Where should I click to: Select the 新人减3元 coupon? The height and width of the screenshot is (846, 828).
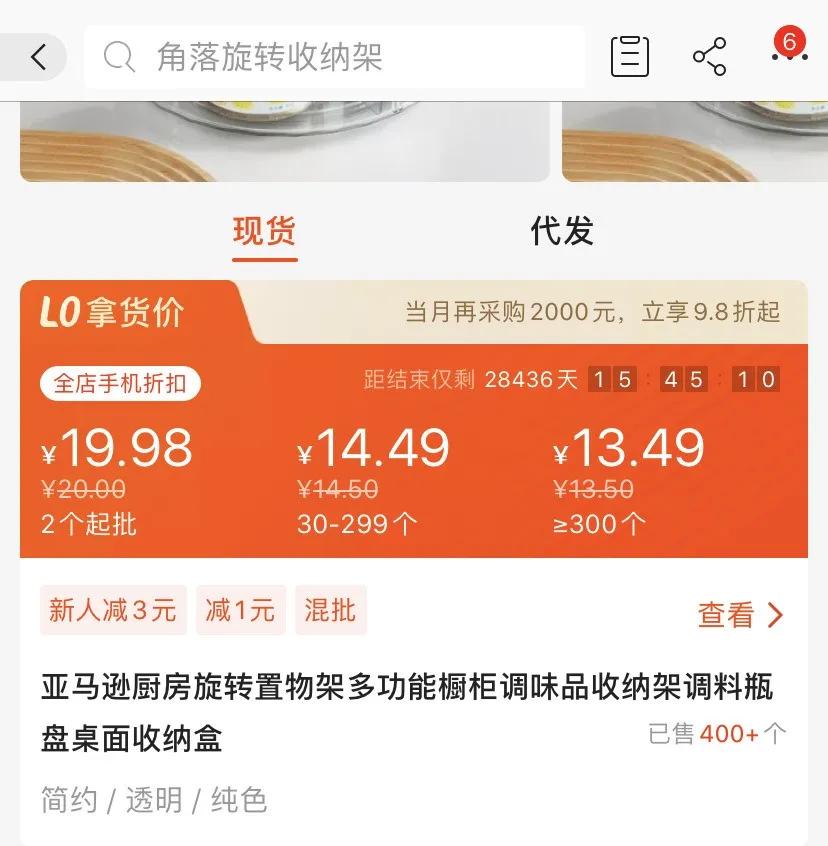pos(113,610)
